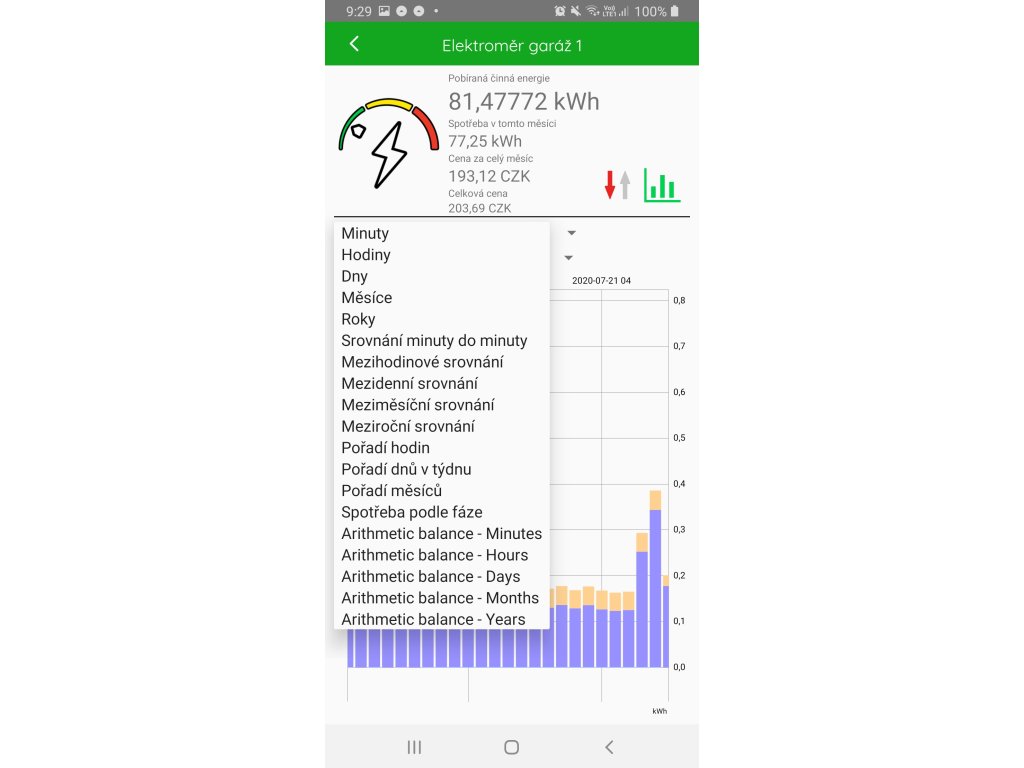Select Meziměsíční srovnání
This screenshot has width=1024, height=768.
[418, 405]
